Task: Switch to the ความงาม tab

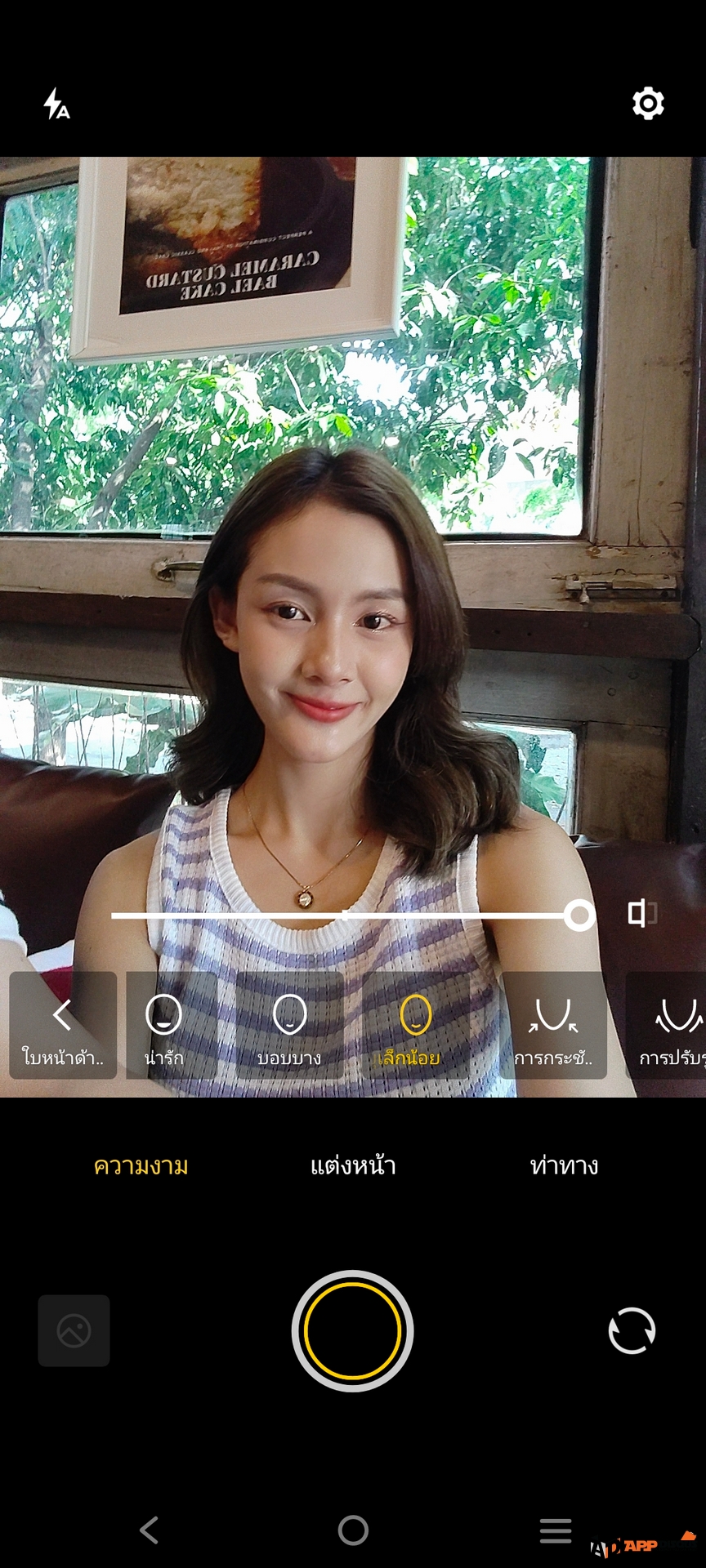Action: pyautogui.click(x=141, y=1165)
